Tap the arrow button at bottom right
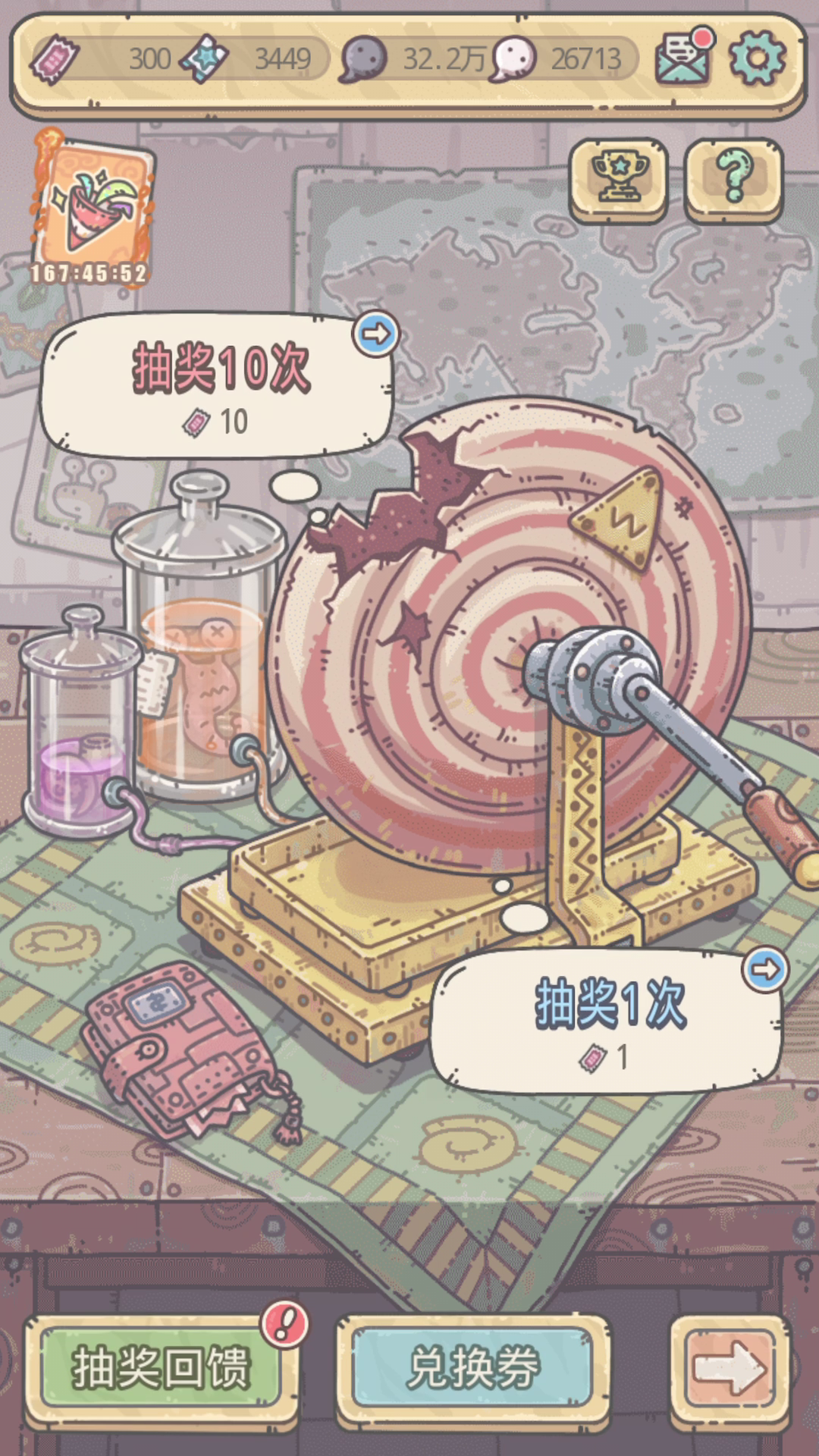 pos(731,1369)
